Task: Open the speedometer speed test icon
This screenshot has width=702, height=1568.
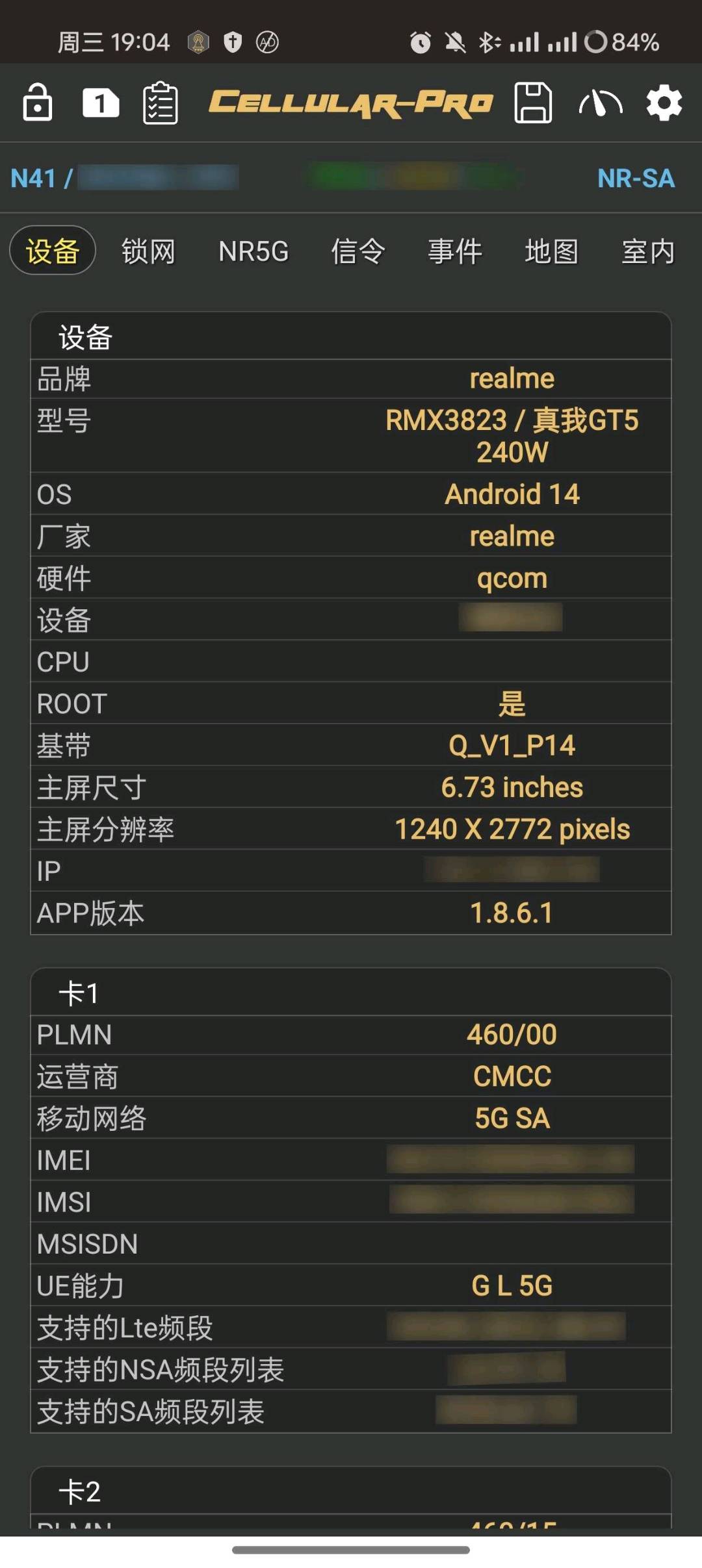Action: click(x=600, y=103)
